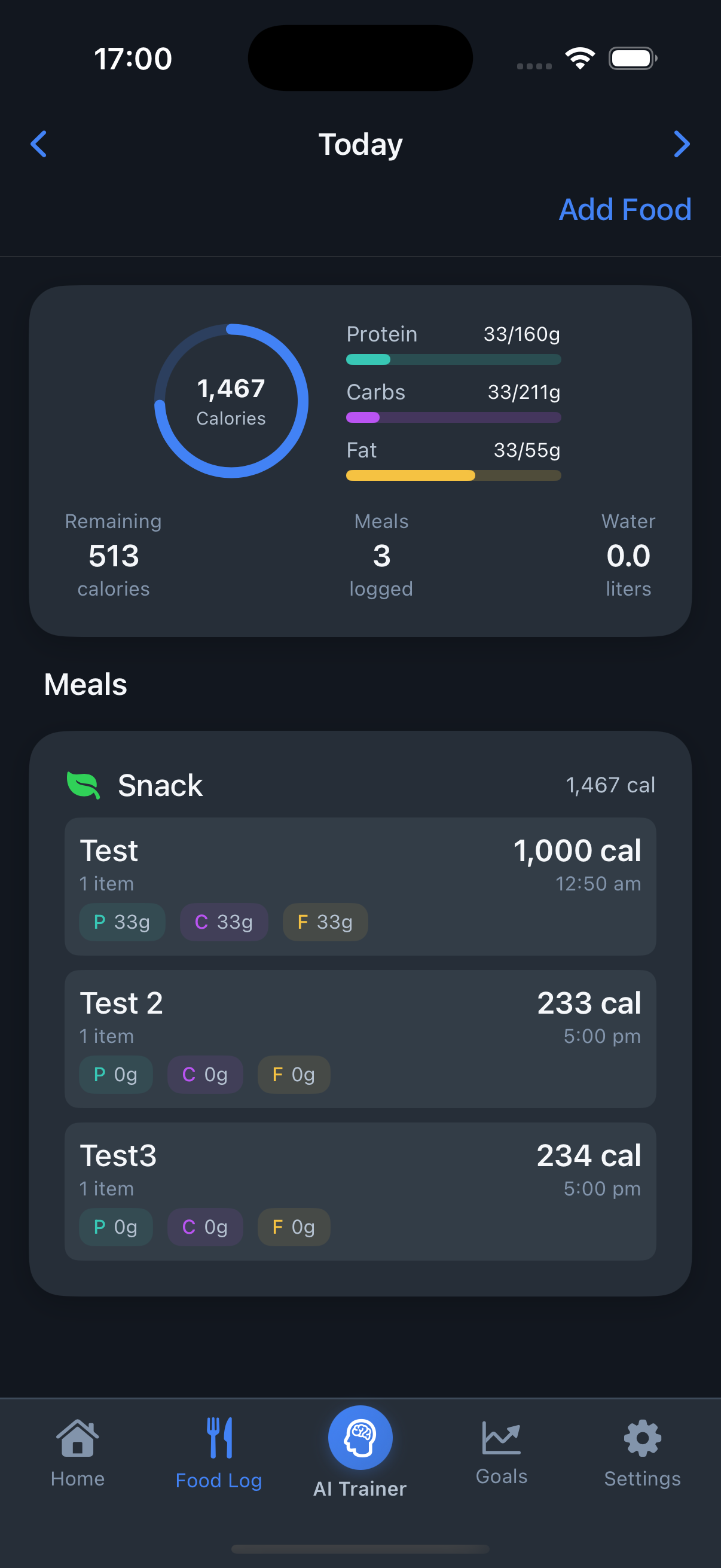Select the Food Log tab

coord(218,1453)
